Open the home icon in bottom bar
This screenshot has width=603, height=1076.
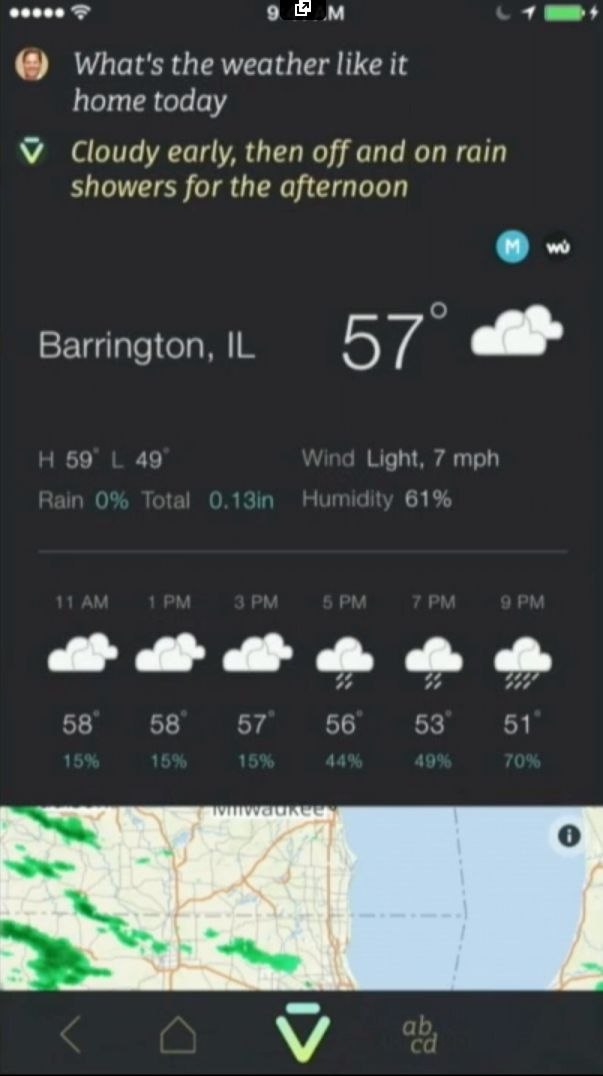click(x=178, y=1034)
